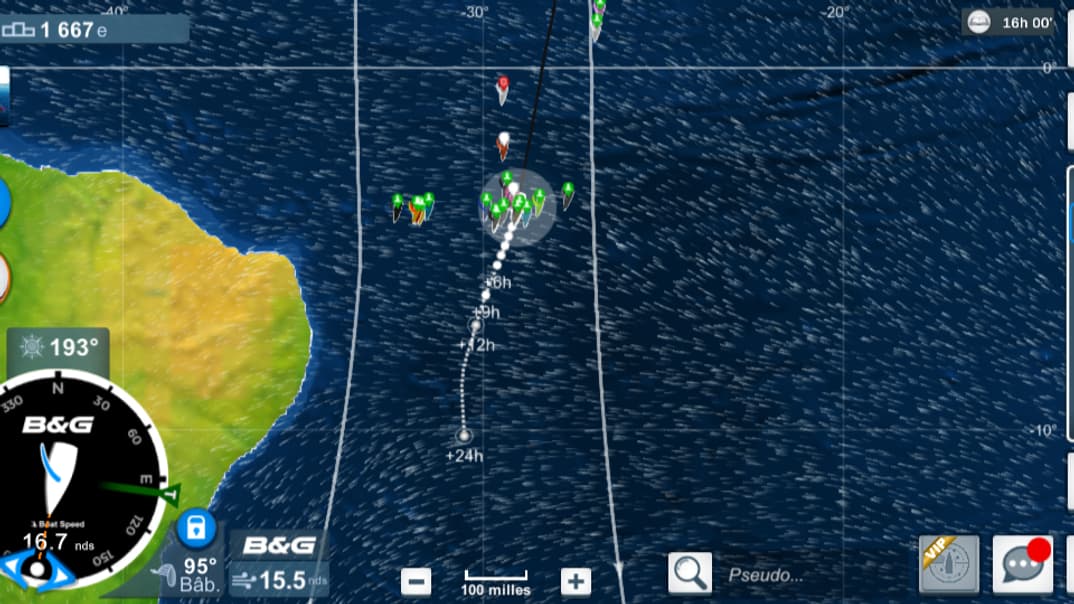Open the 1 667 ranking panel
Viewport: 1074px width, 604px height.
tap(94, 29)
